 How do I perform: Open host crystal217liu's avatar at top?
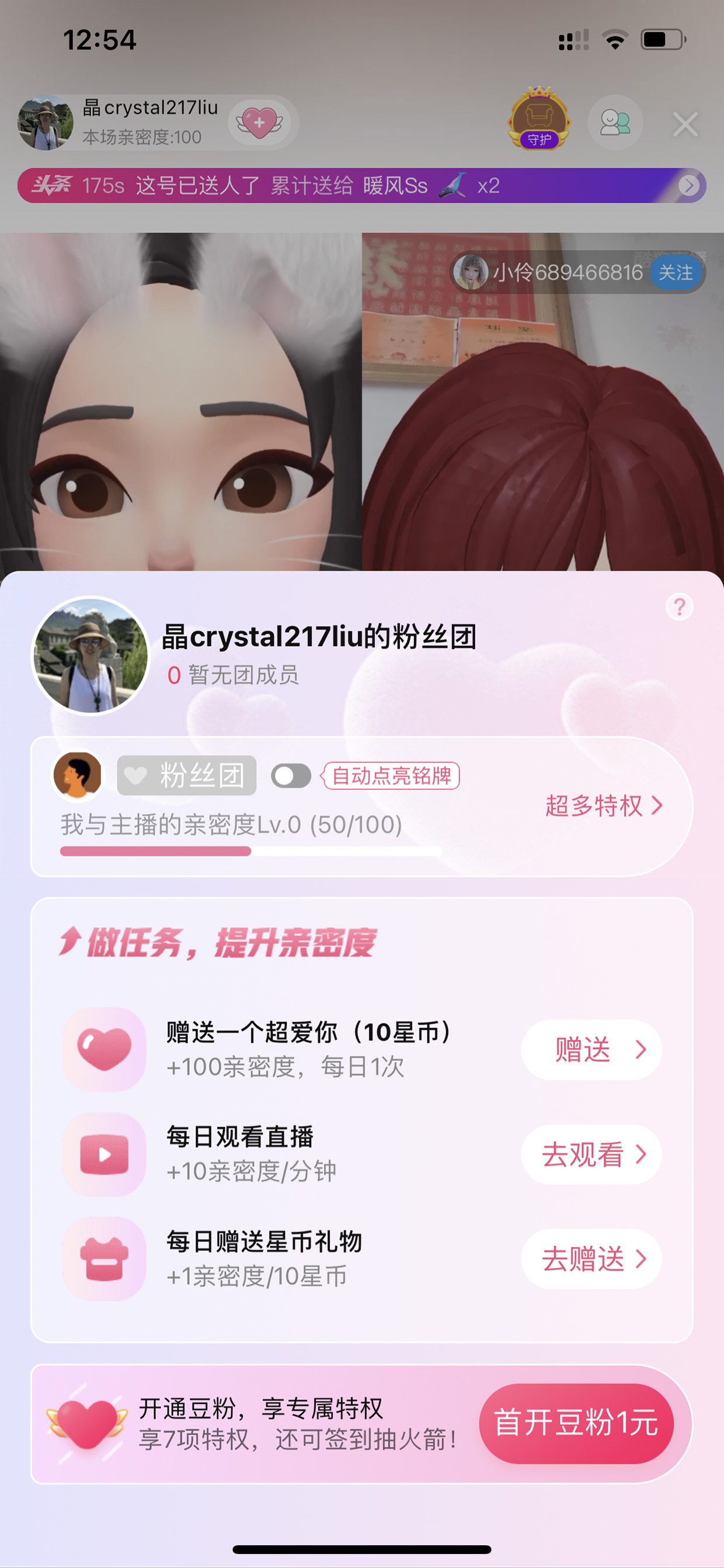tap(46, 122)
